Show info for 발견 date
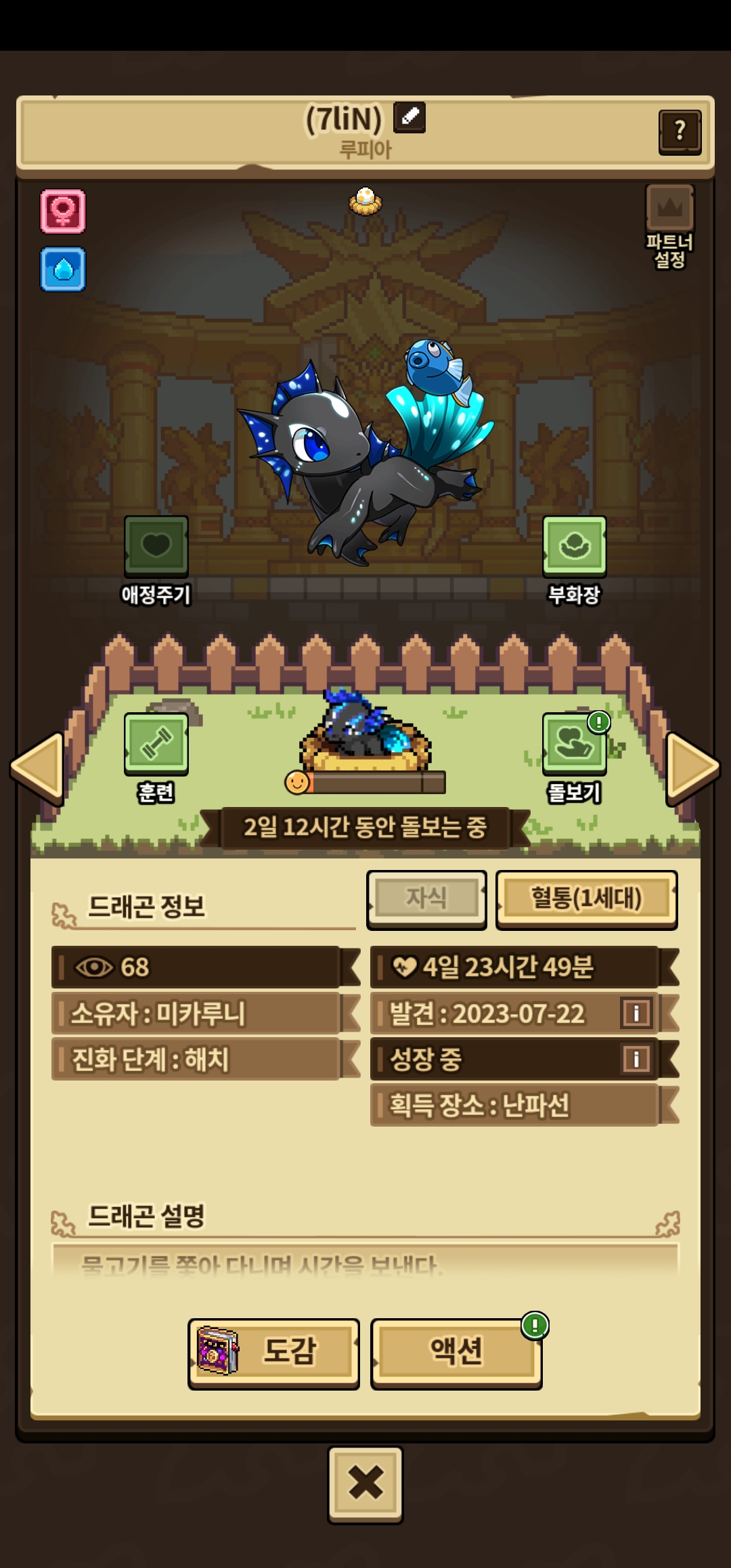 [x=636, y=1013]
